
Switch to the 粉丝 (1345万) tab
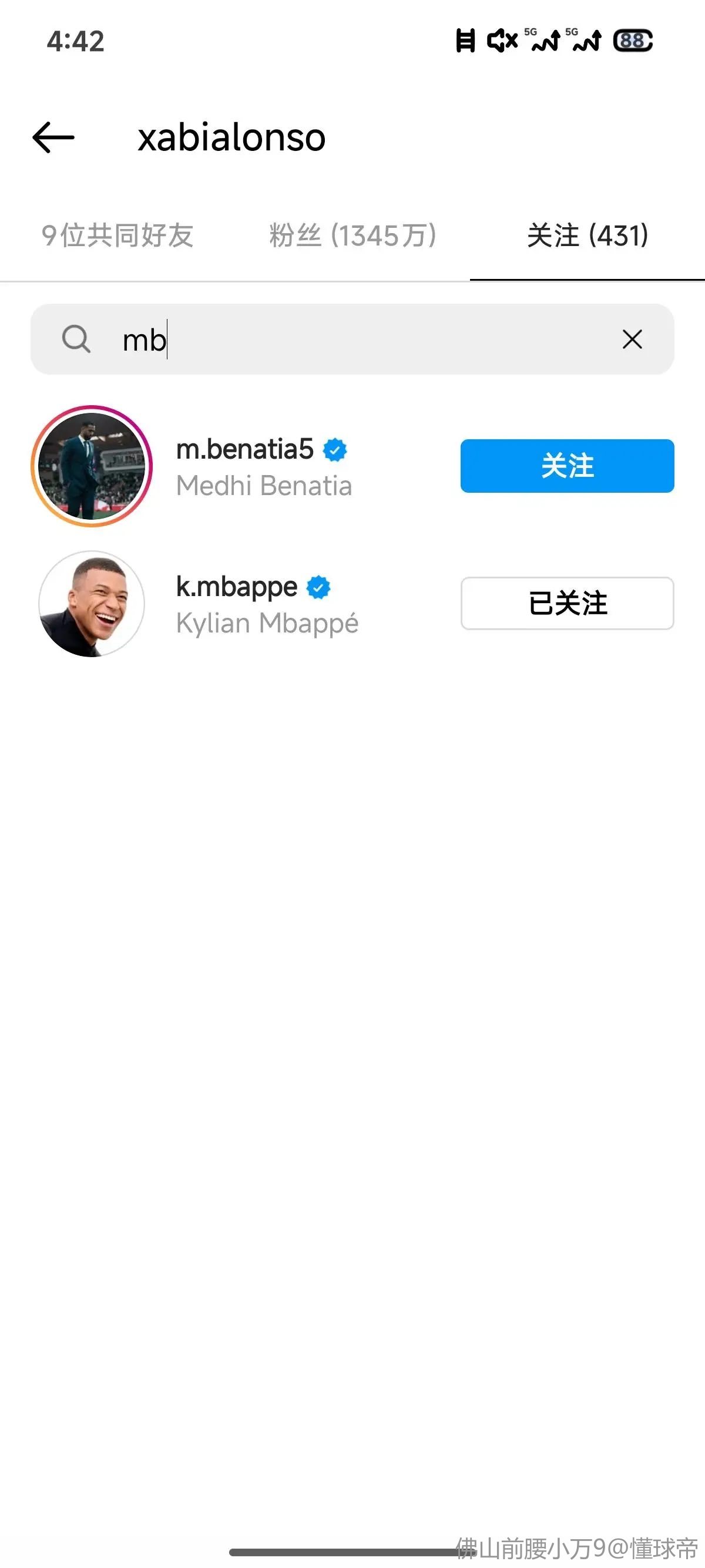352,235
